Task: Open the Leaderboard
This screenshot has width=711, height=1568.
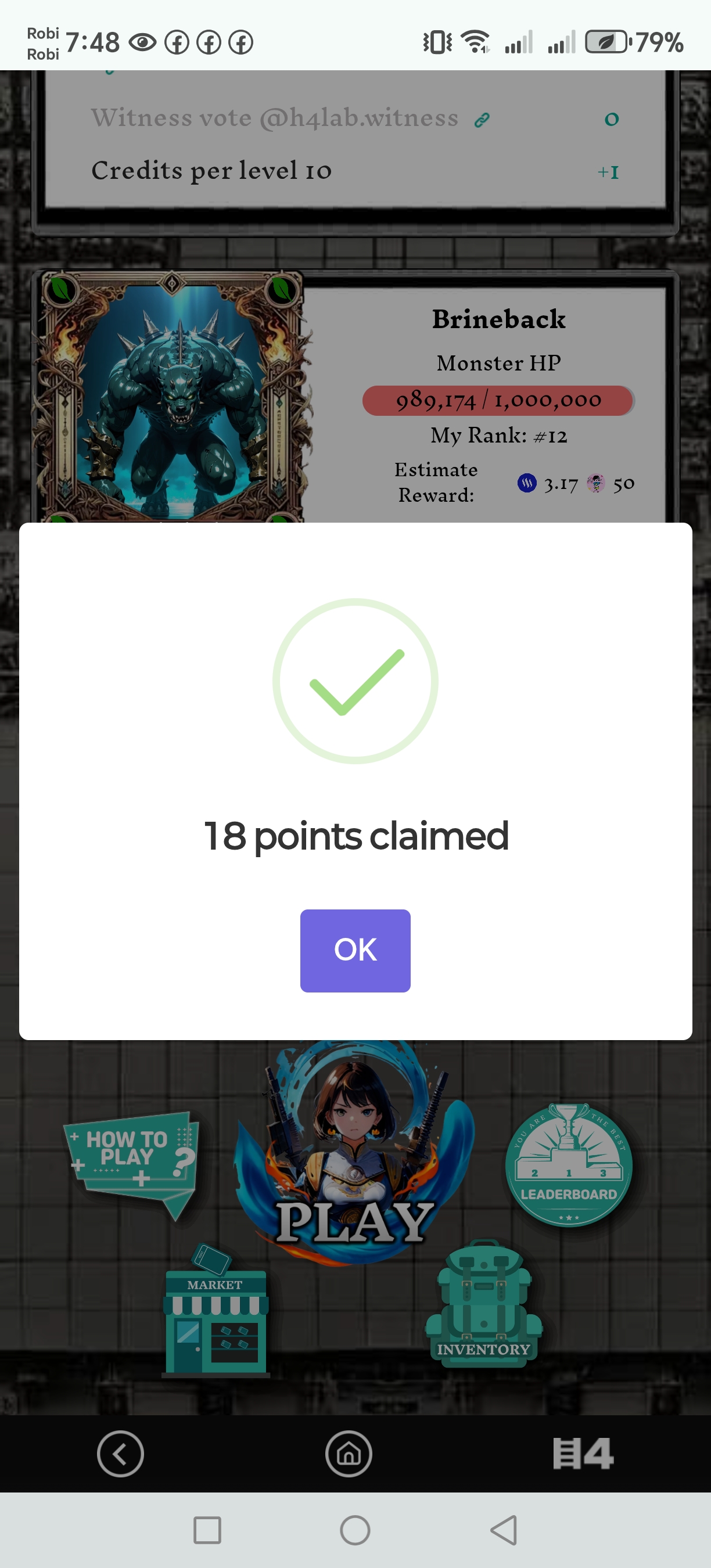Action: [568, 1165]
